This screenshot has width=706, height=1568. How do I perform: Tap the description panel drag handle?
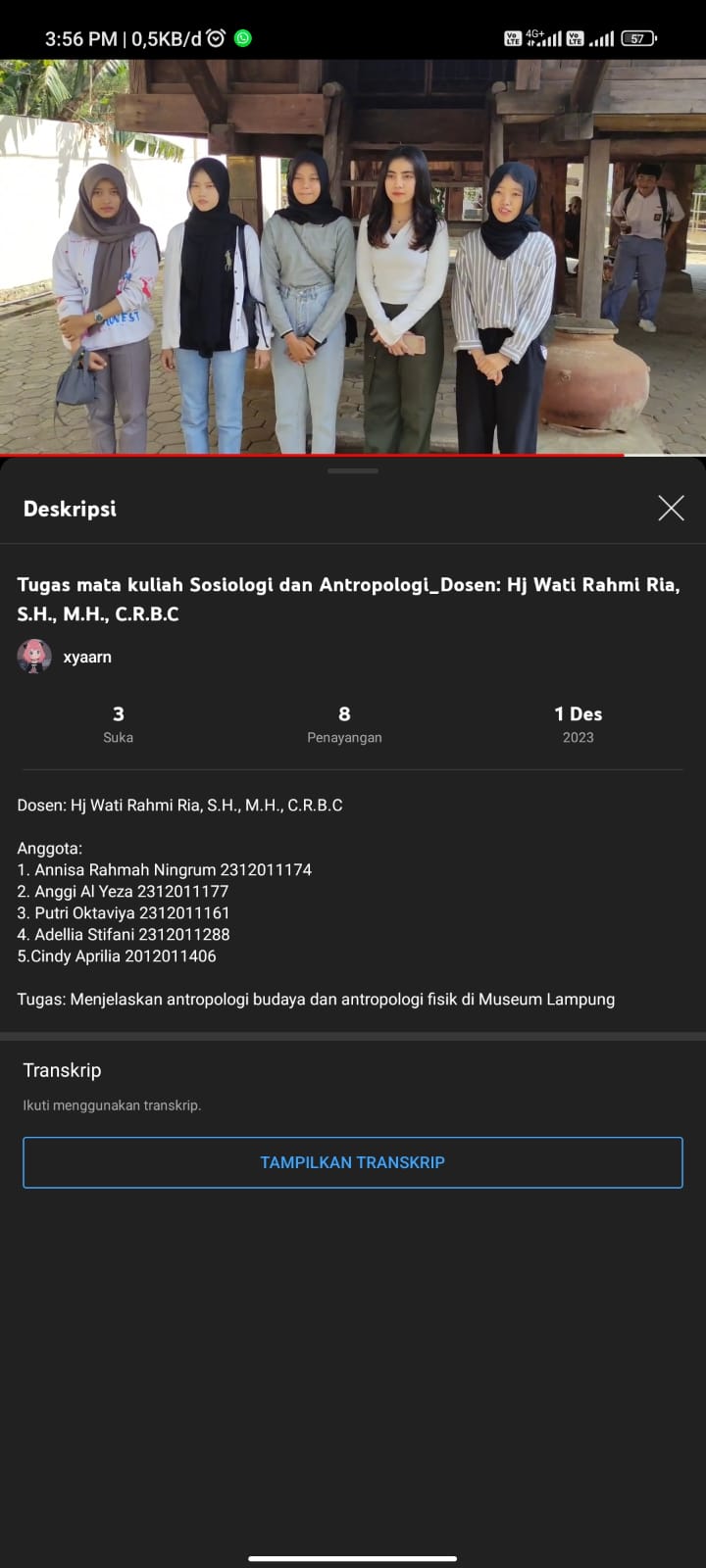tap(353, 471)
